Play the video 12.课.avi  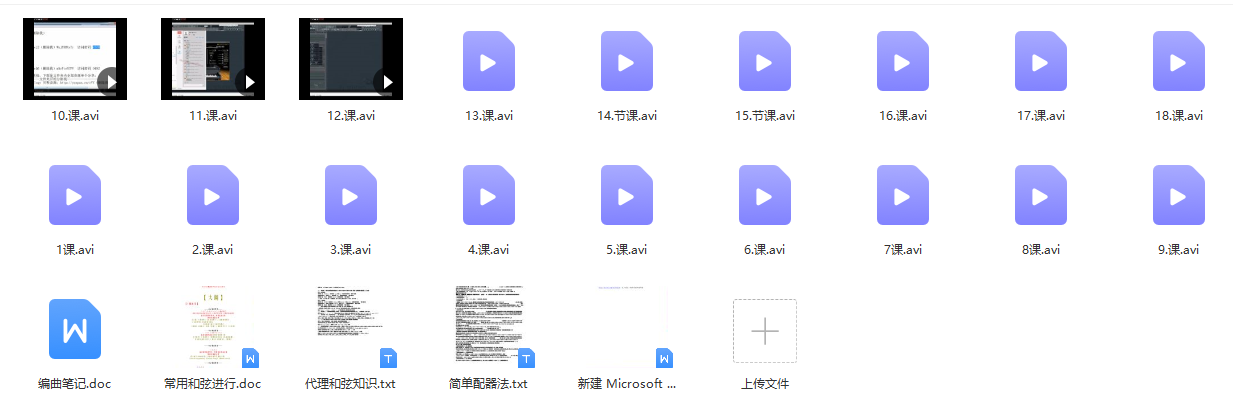(x=350, y=60)
